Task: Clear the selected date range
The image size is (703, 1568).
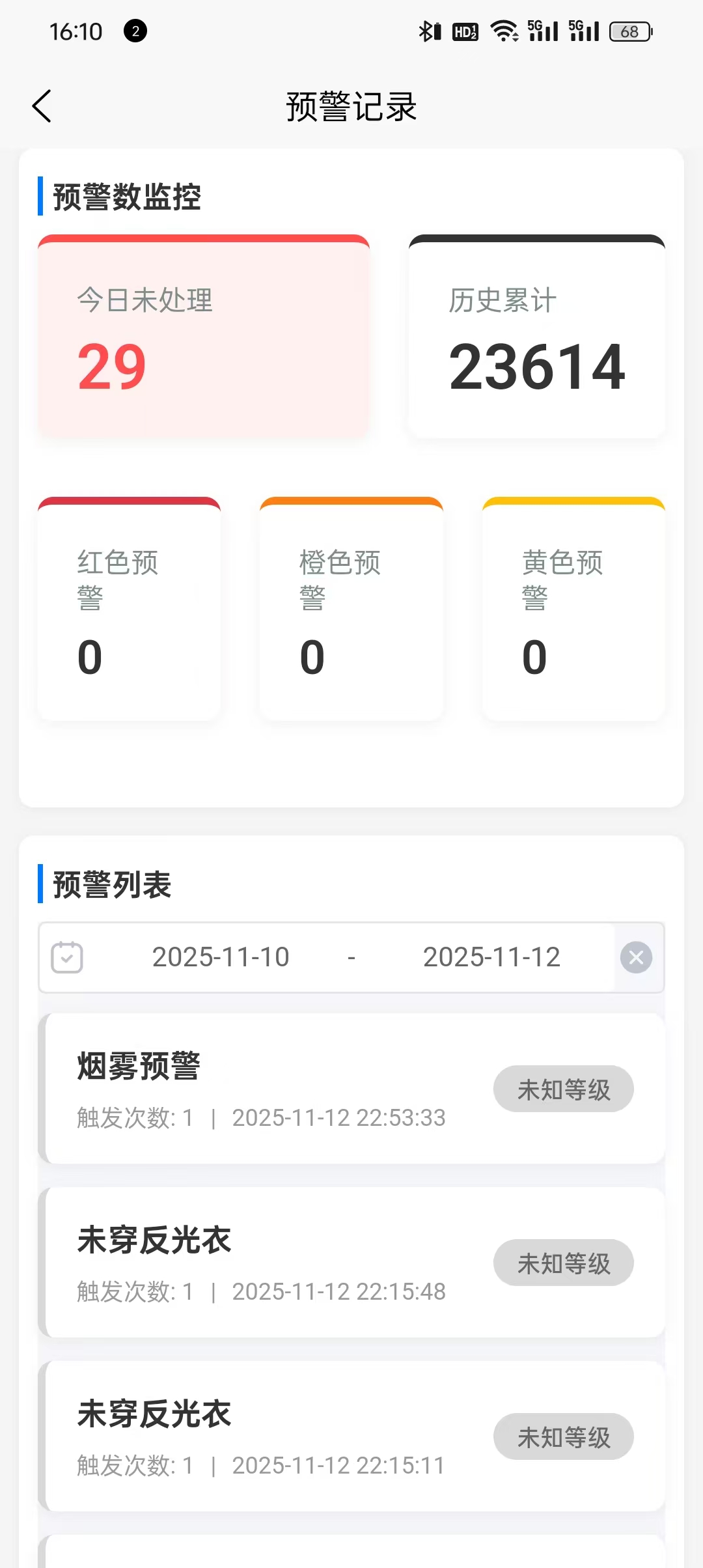Action: coord(636,957)
